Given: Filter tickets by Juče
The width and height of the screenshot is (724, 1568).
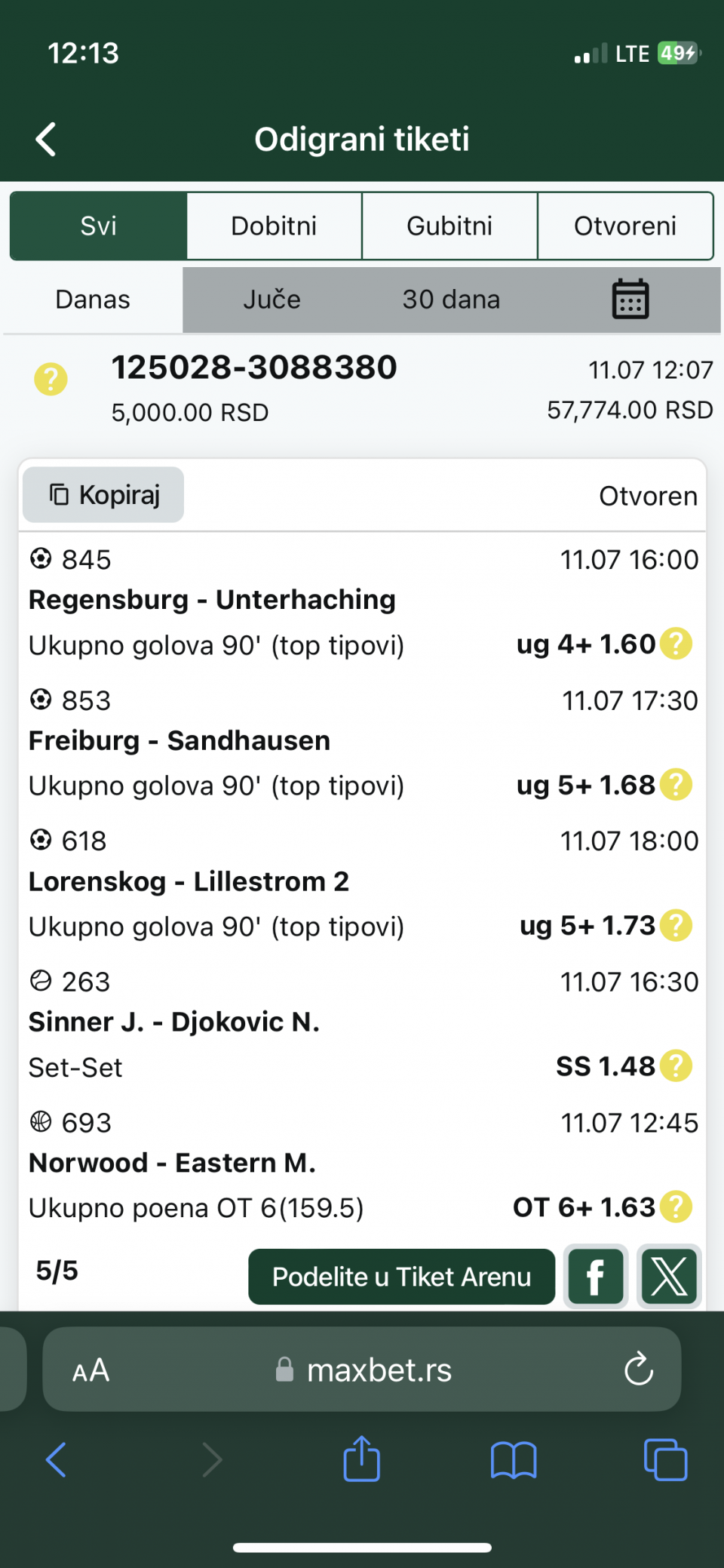Looking at the screenshot, I should coord(271,300).
